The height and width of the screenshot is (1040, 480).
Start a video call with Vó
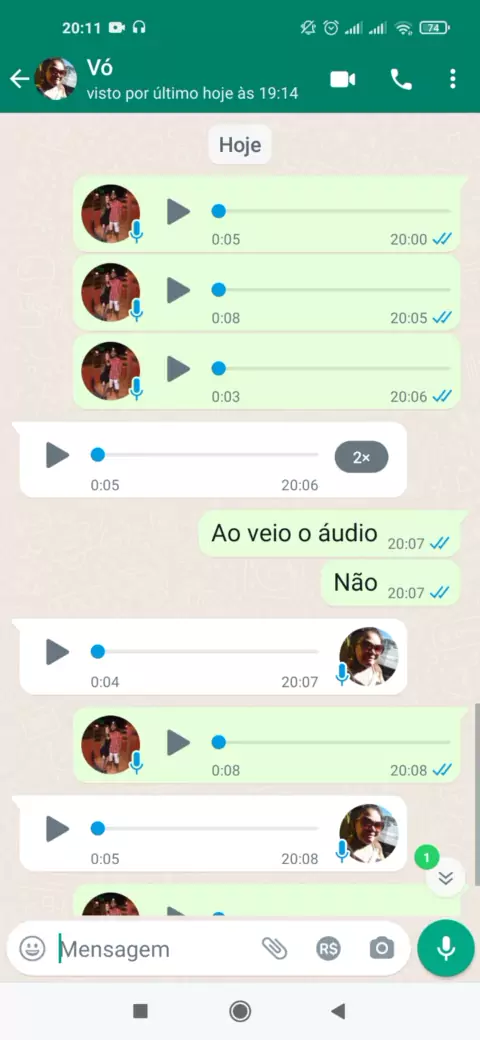(343, 80)
